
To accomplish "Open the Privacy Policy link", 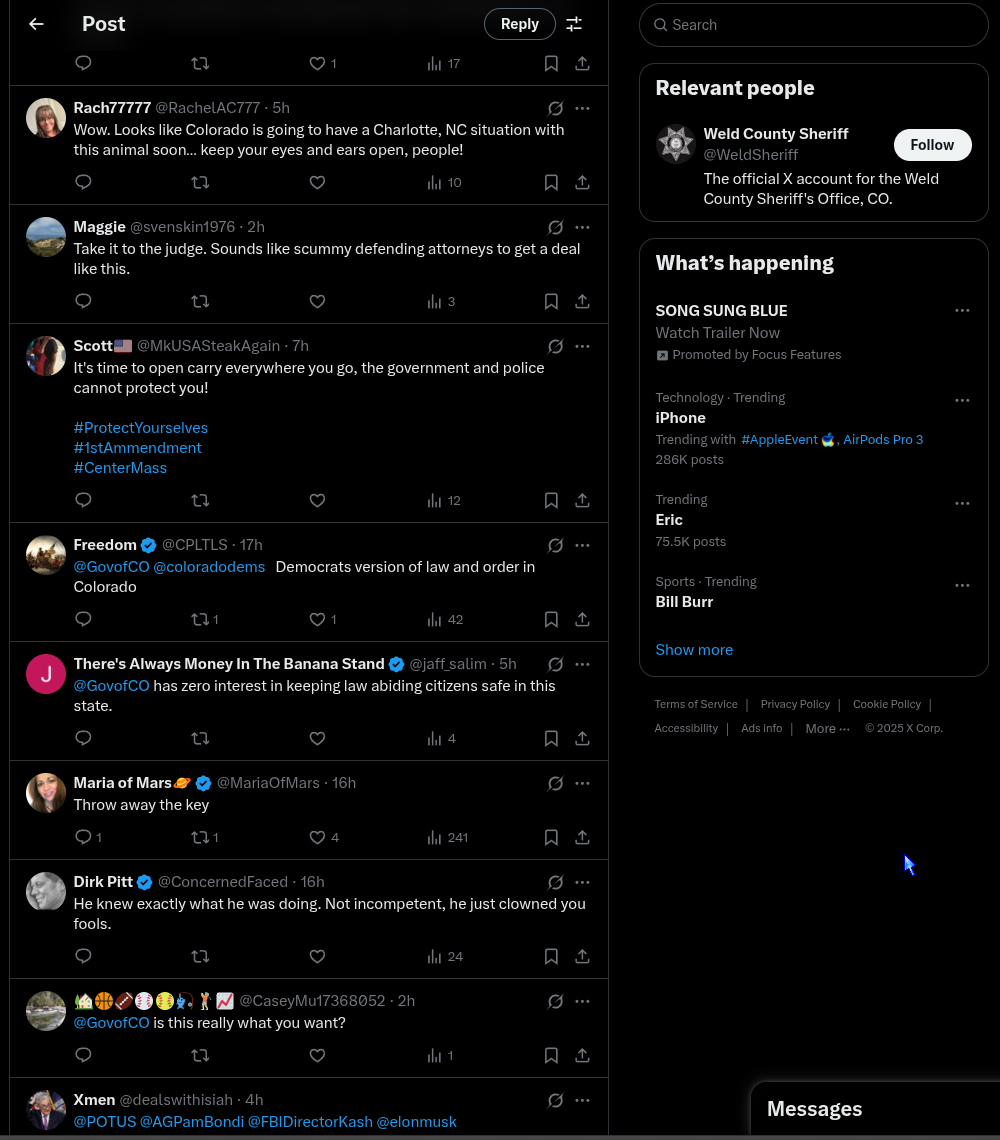I will tap(795, 704).
